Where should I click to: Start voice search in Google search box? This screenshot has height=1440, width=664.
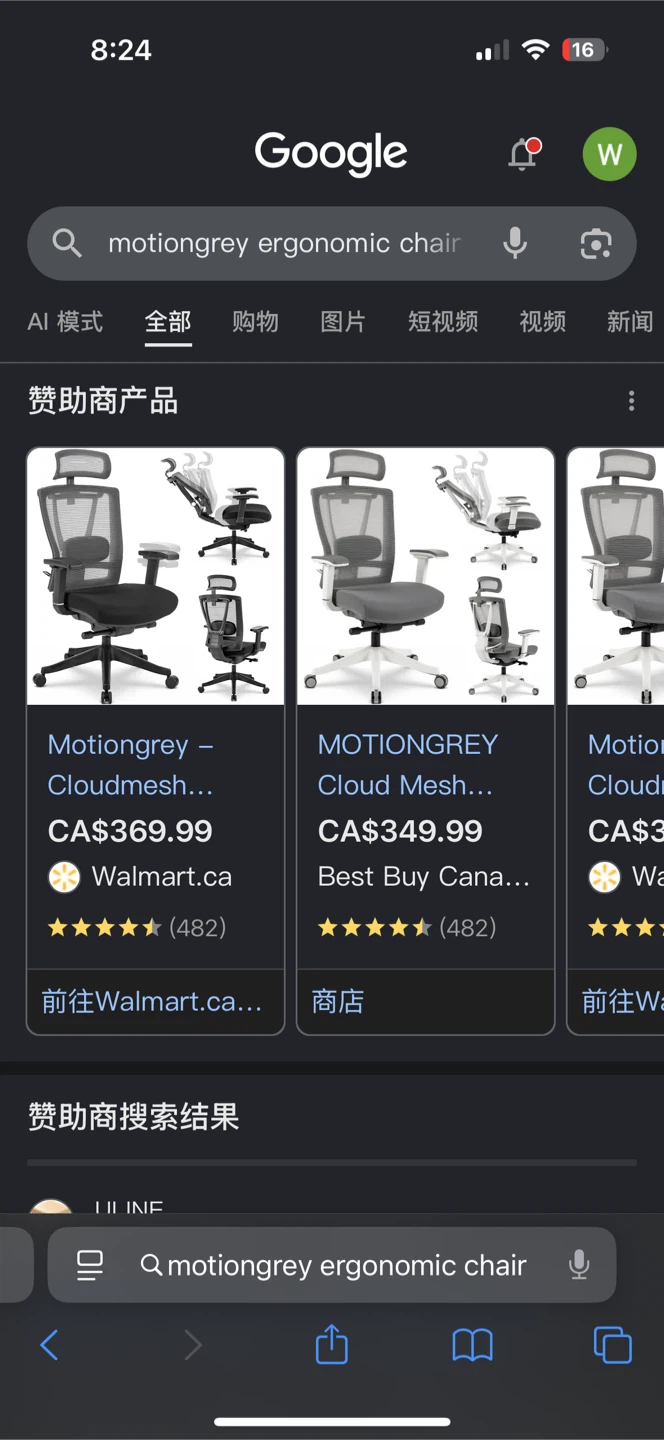click(x=515, y=243)
